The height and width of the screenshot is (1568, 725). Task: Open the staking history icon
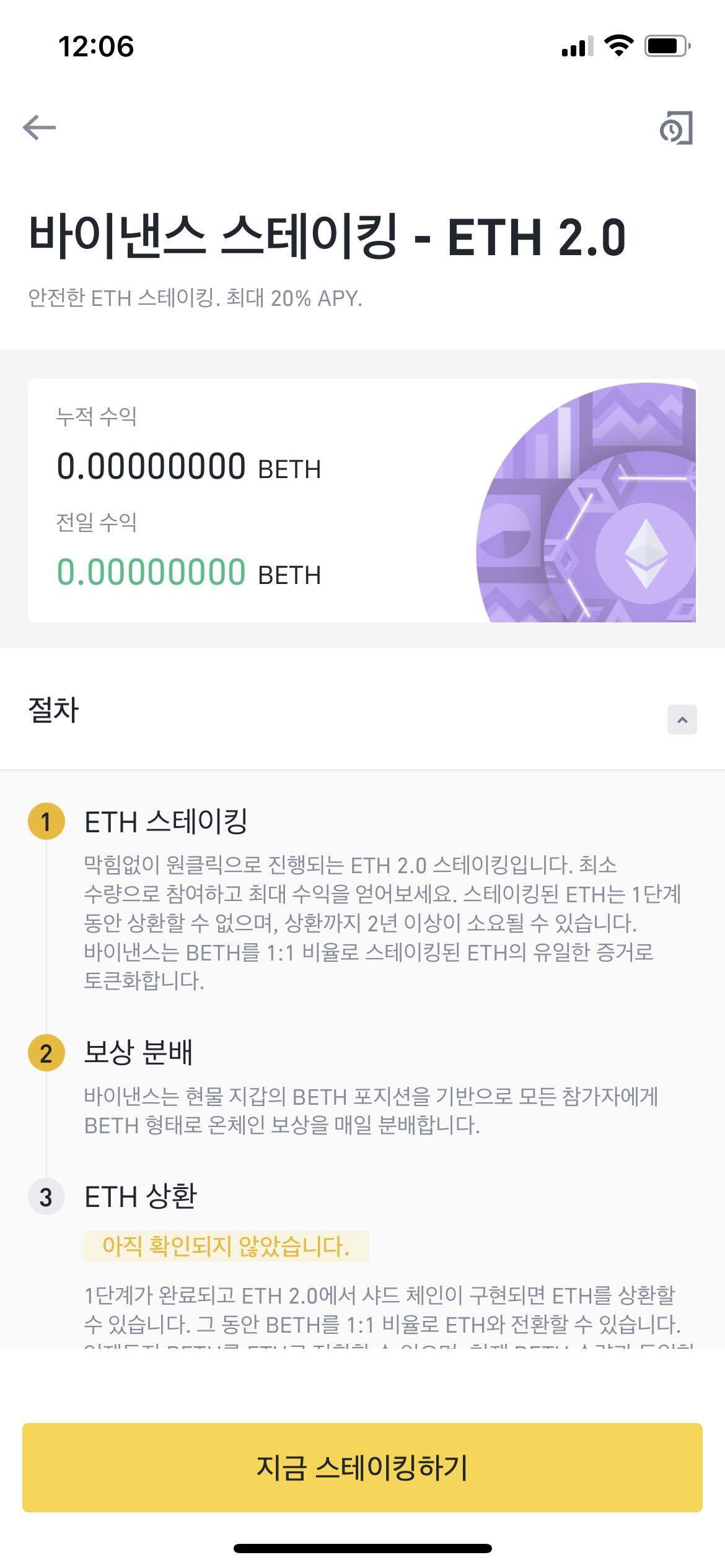[x=676, y=128]
